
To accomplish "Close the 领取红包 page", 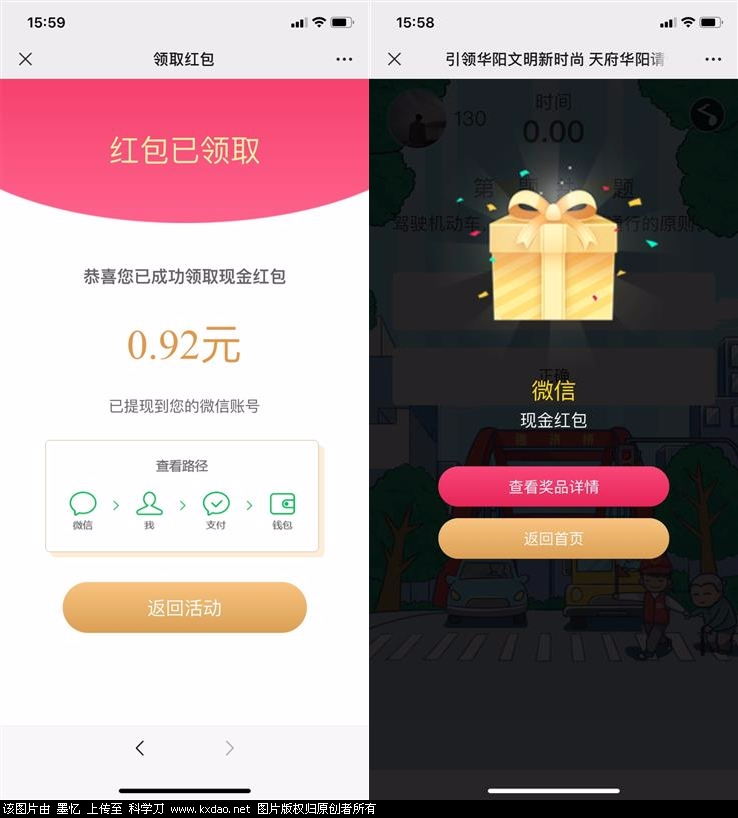I will tap(26, 59).
